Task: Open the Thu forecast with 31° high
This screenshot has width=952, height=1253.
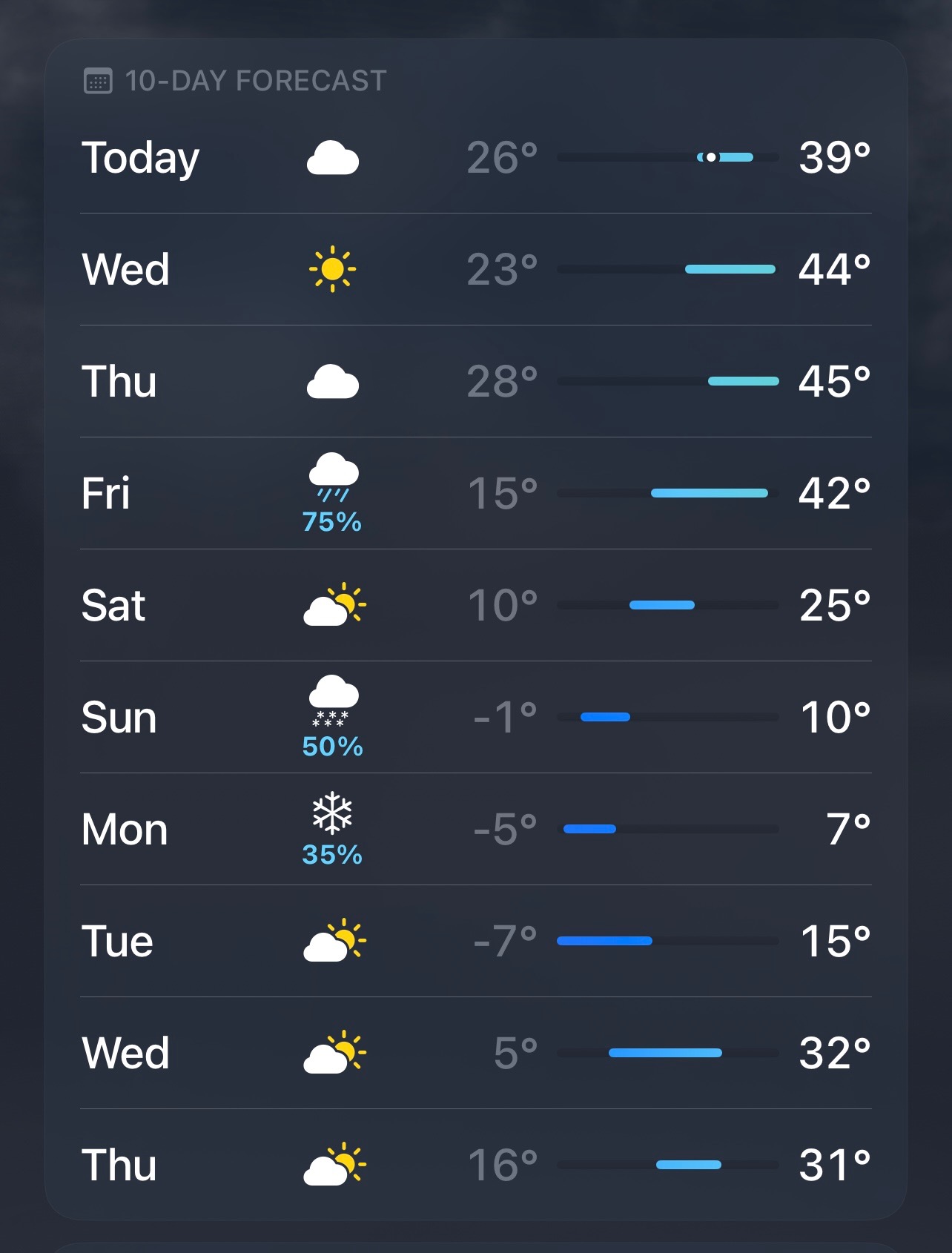Action: click(x=475, y=1165)
